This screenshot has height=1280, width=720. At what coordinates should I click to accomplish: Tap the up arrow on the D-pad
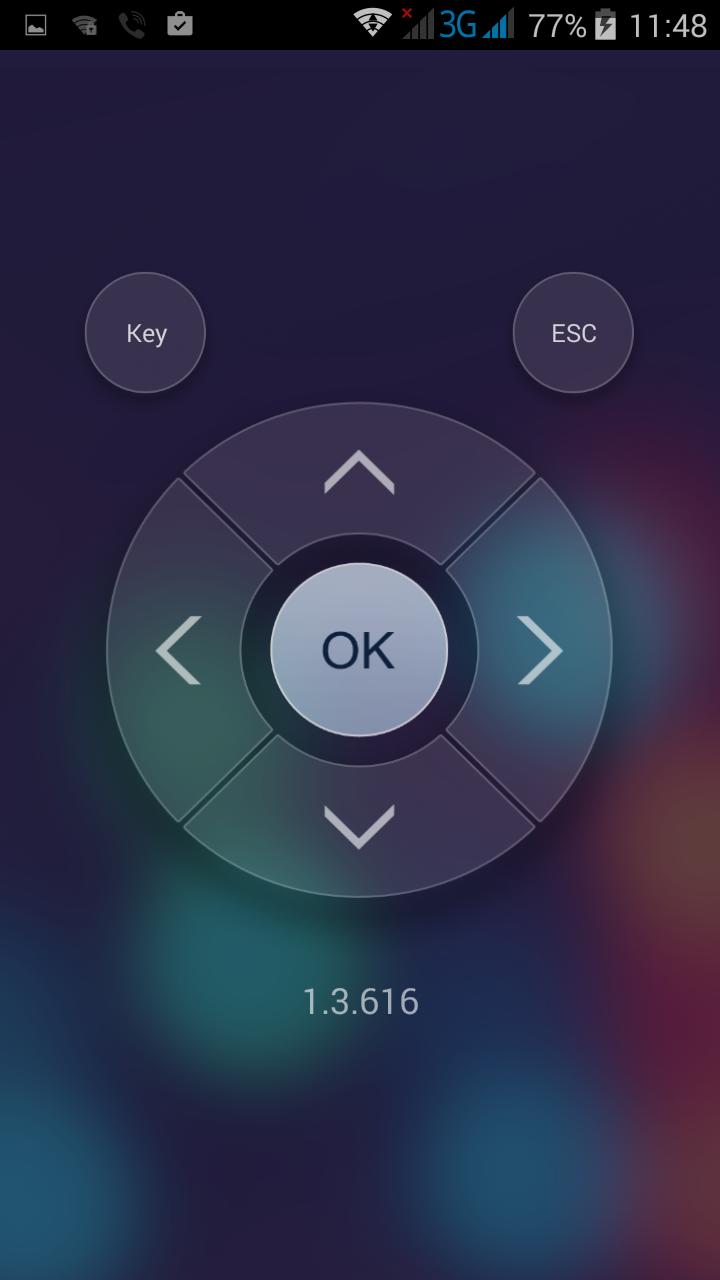[359, 473]
